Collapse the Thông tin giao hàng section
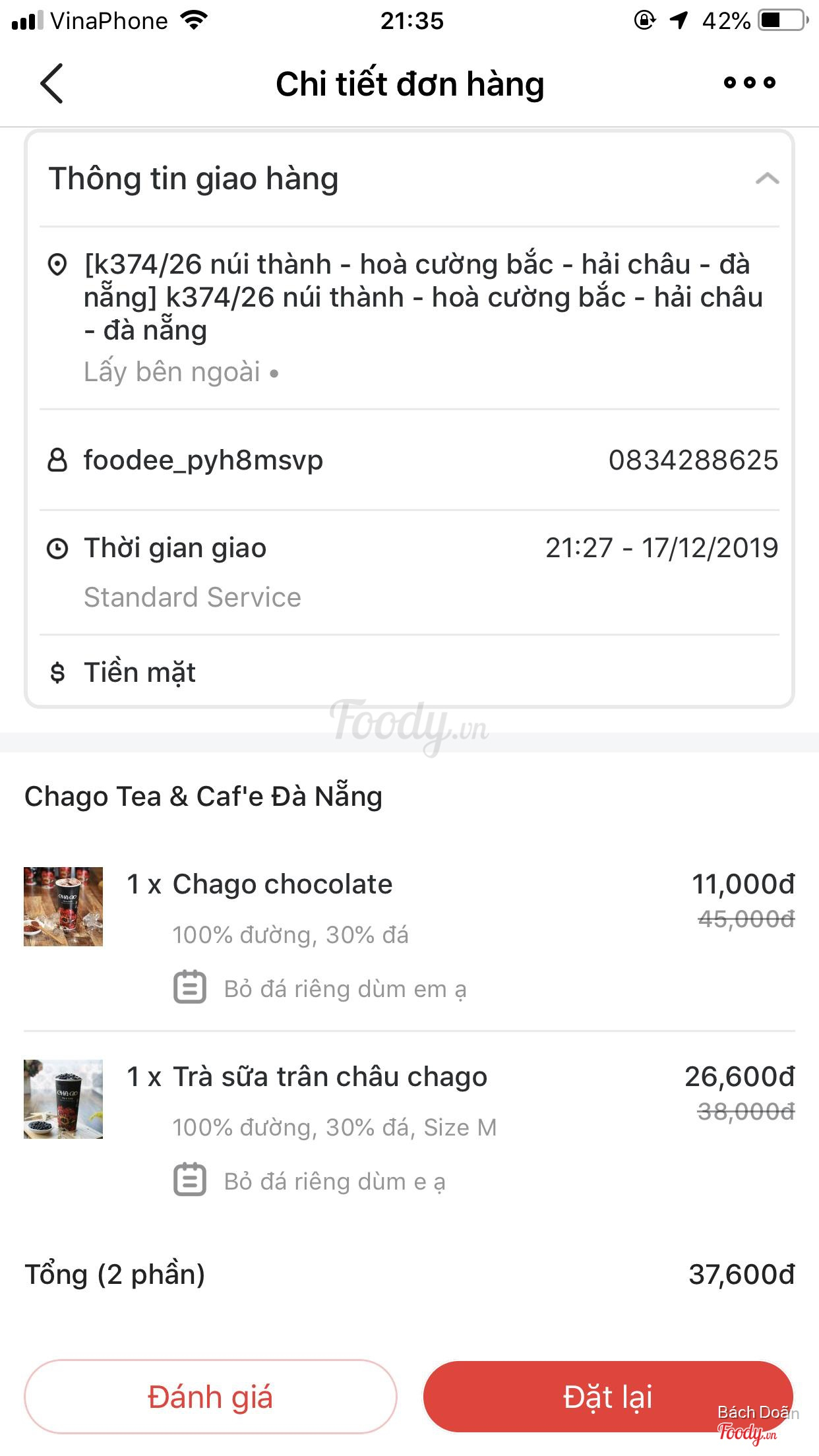This screenshot has height=1456, width=819. [767, 179]
